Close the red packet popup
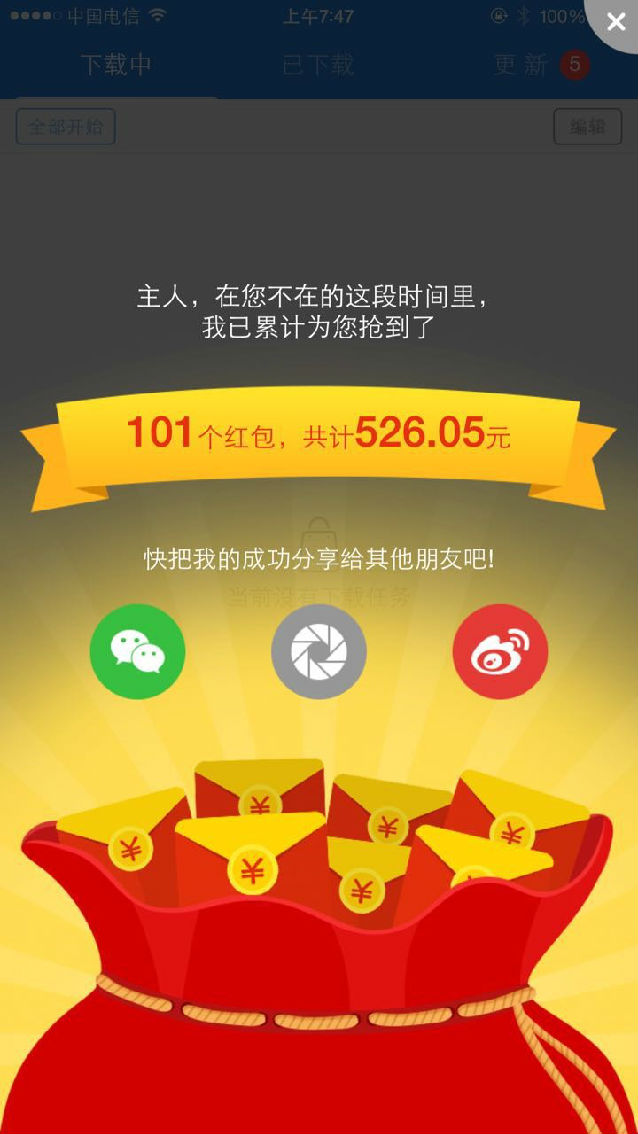Screen dimensions: 638x1134 click(616, 22)
